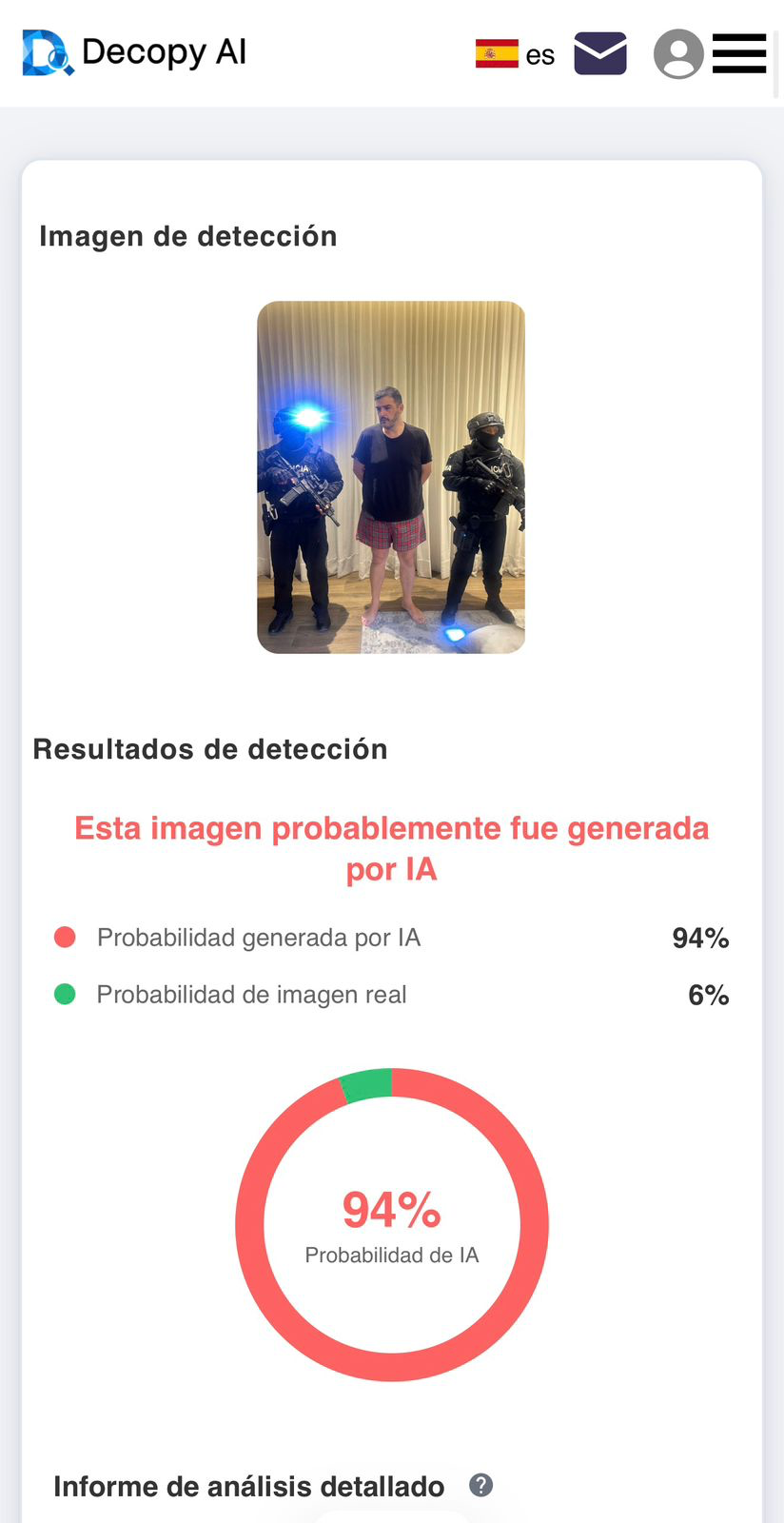Open the hamburger menu

point(739,53)
